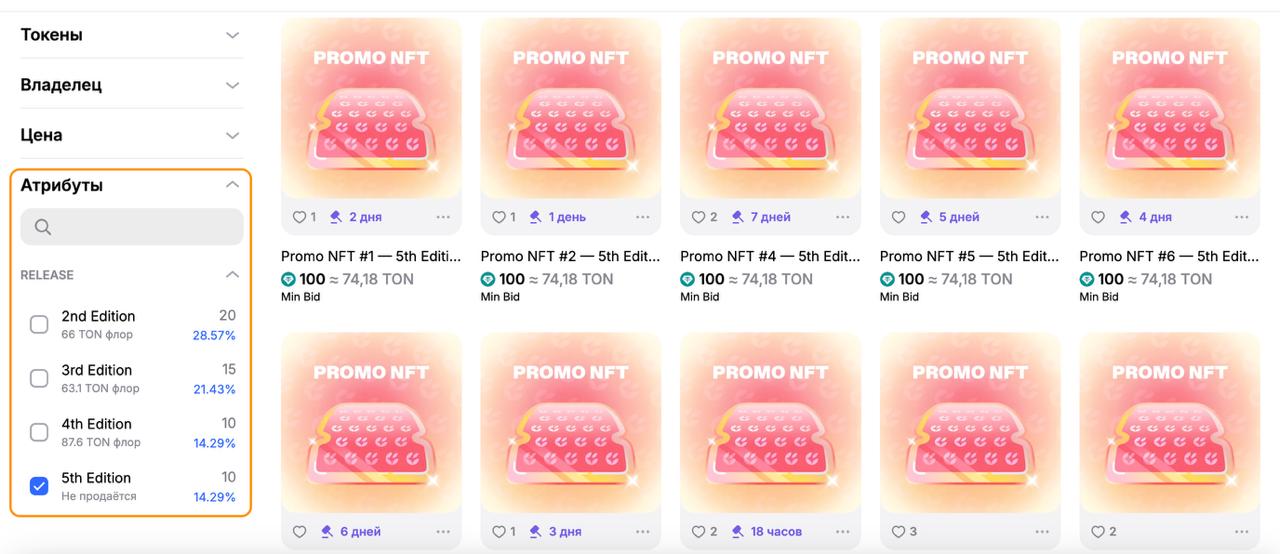Image resolution: width=1280 pixels, height=554 pixels.
Task: Open more options for Promo NFT #4
Action: (x=843, y=217)
